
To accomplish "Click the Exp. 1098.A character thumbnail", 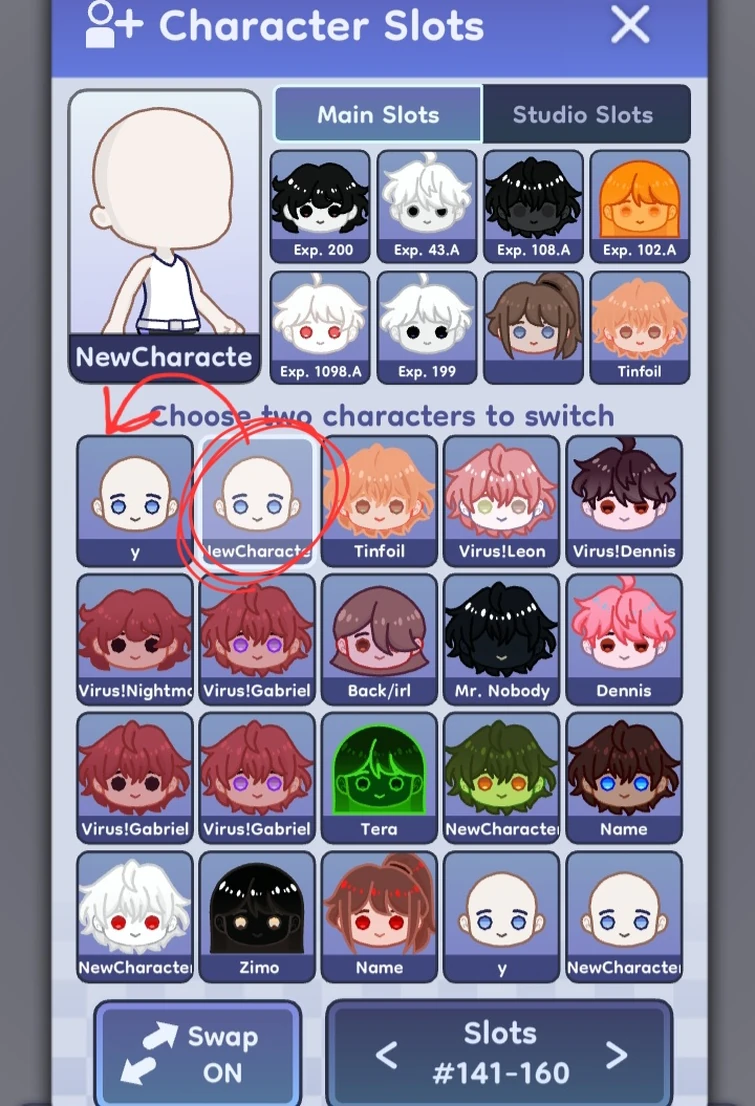I will click(x=320, y=325).
